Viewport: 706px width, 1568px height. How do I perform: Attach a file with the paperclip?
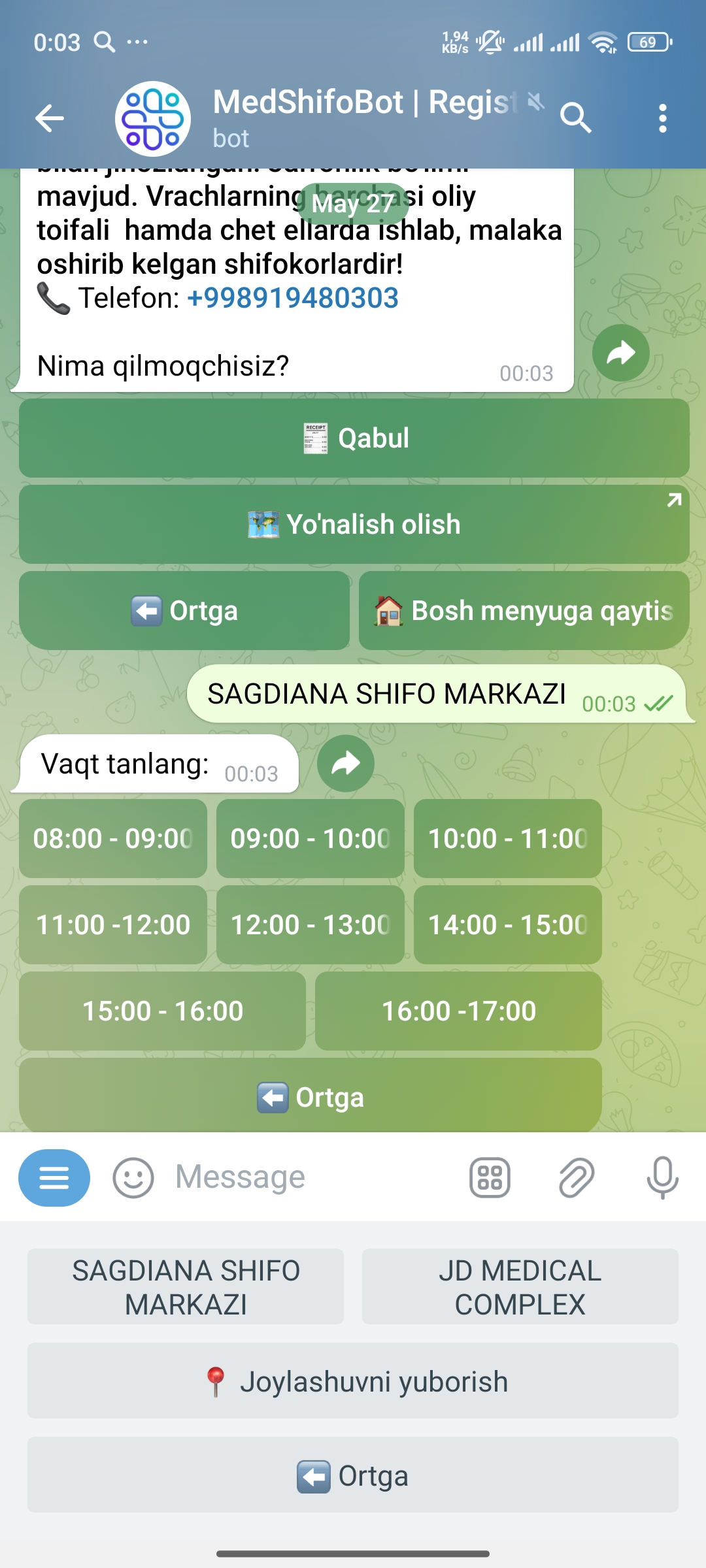click(x=577, y=1177)
